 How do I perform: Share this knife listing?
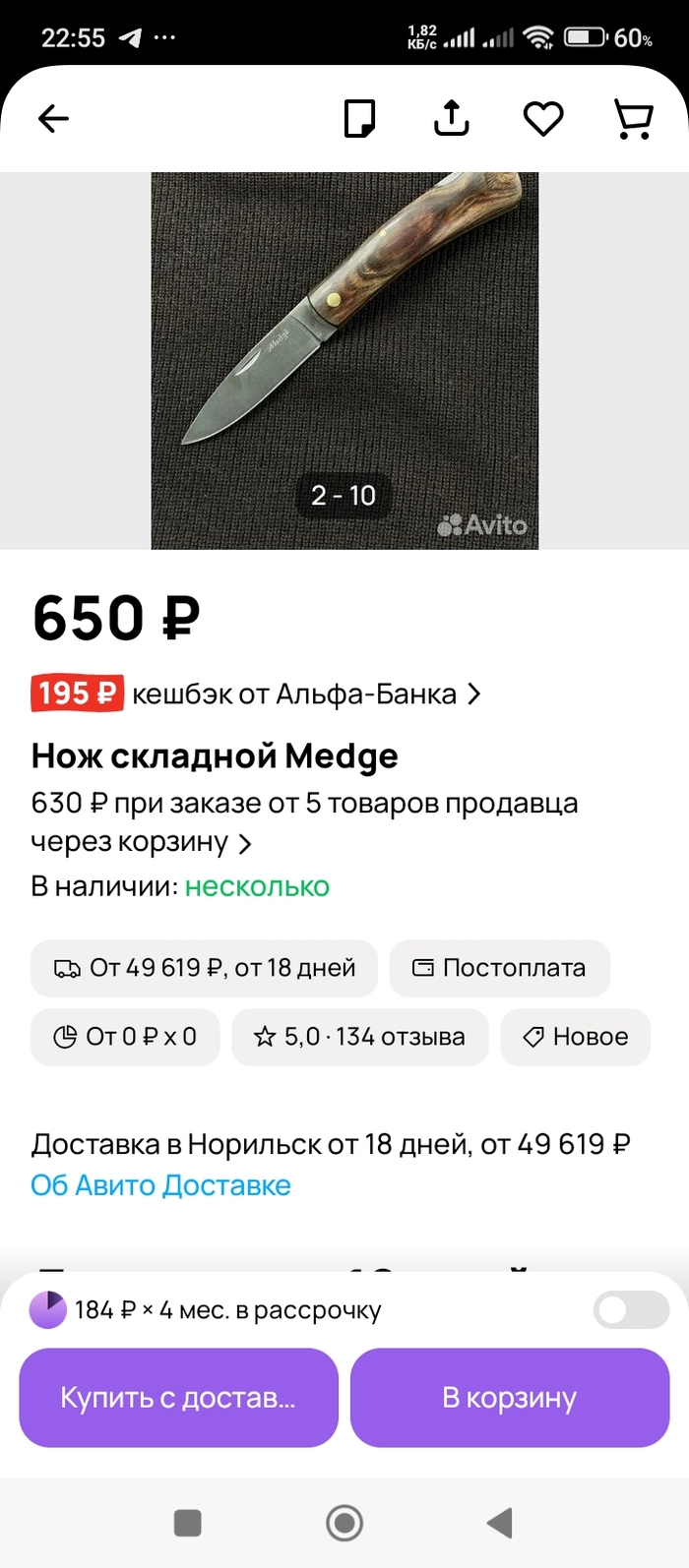(x=452, y=119)
